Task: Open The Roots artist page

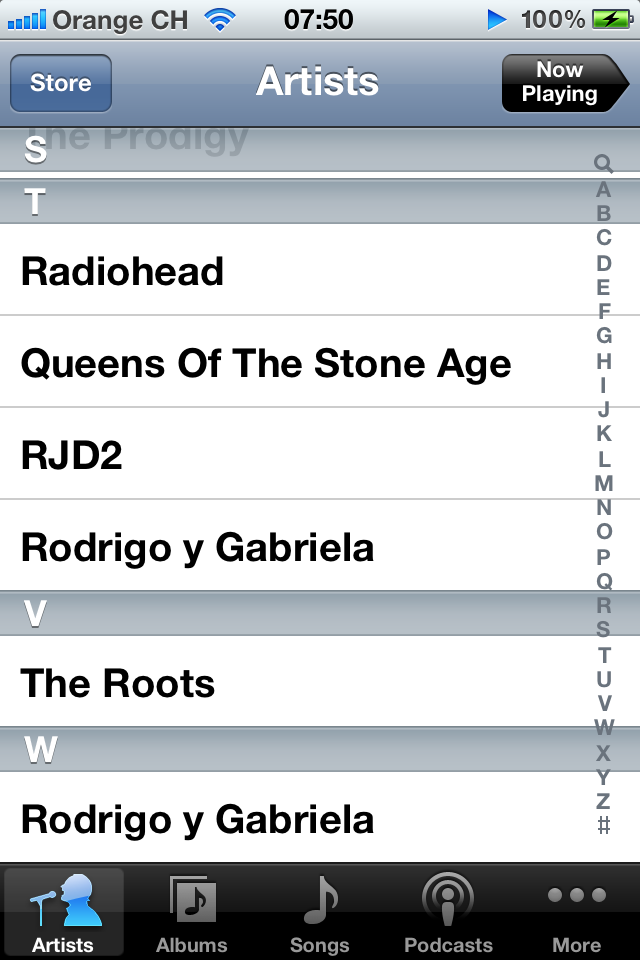Action: tap(290, 683)
